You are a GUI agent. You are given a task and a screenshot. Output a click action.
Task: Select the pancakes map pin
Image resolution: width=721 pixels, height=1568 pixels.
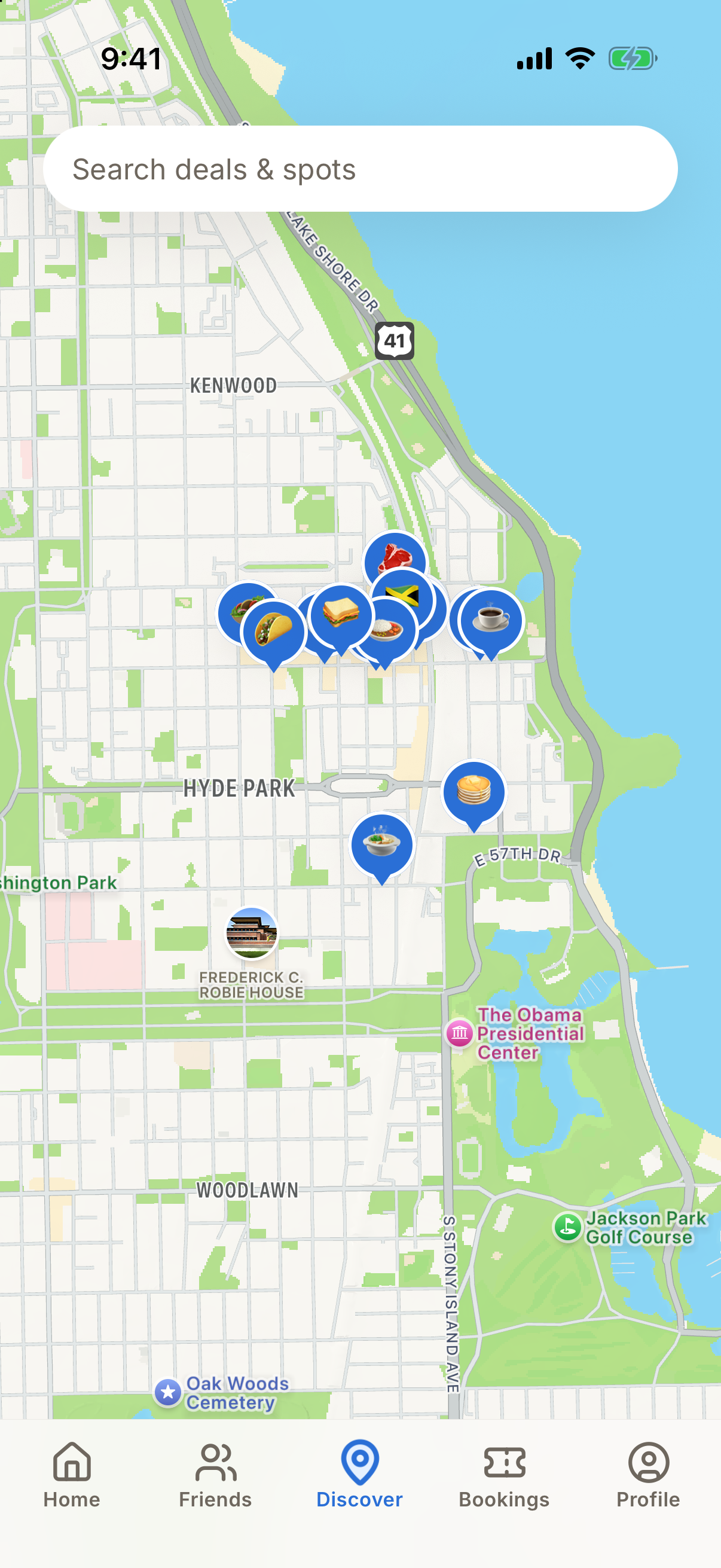(473, 794)
